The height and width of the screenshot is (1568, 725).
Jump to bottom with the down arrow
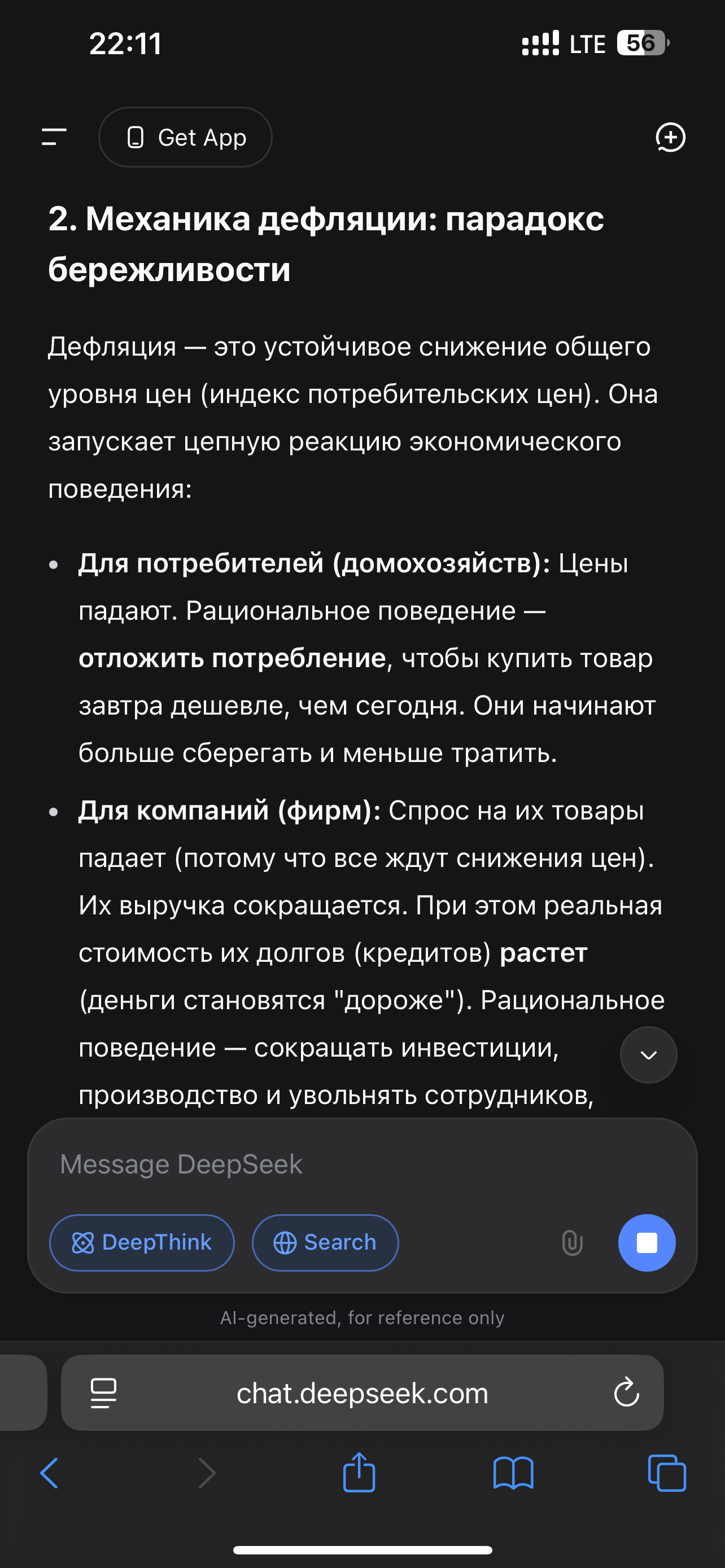pyautogui.click(x=648, y=1055)
